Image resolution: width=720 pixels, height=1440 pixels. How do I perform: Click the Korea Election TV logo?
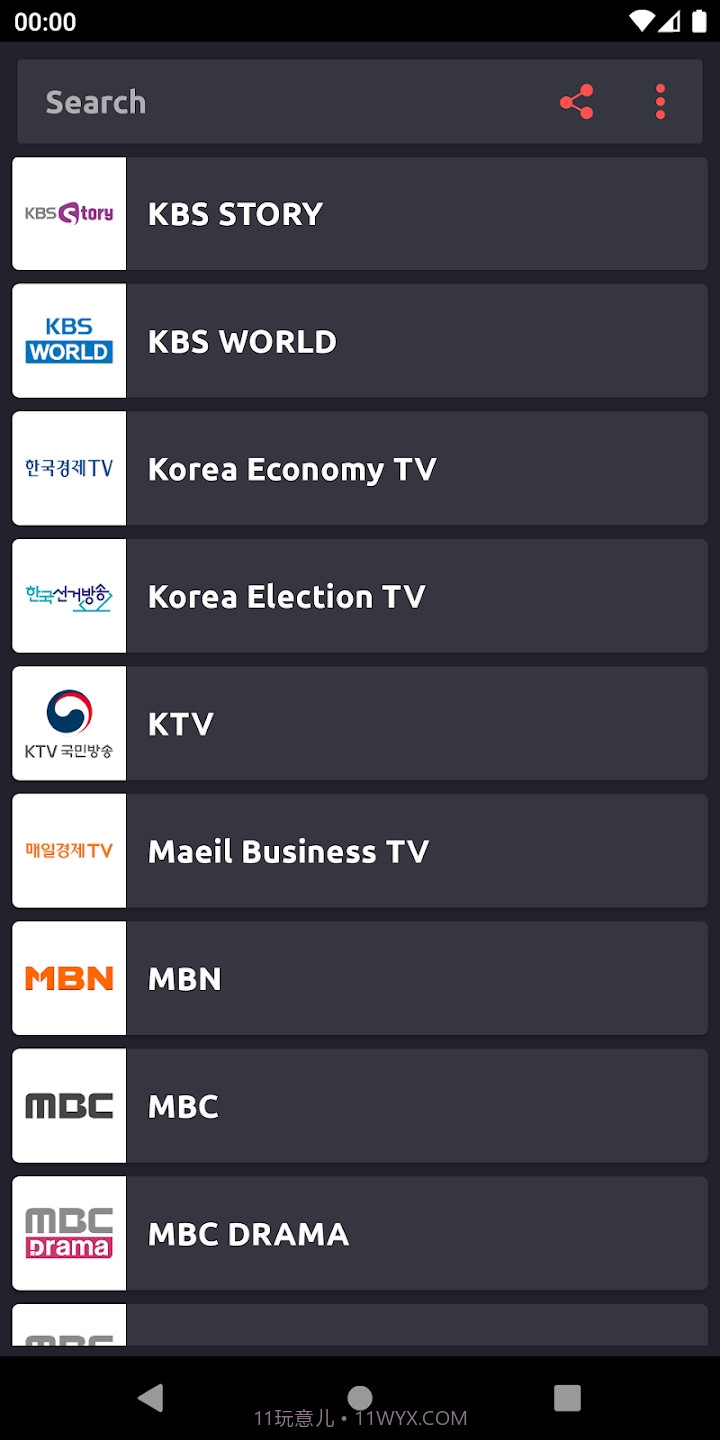(x=68, y=595)
